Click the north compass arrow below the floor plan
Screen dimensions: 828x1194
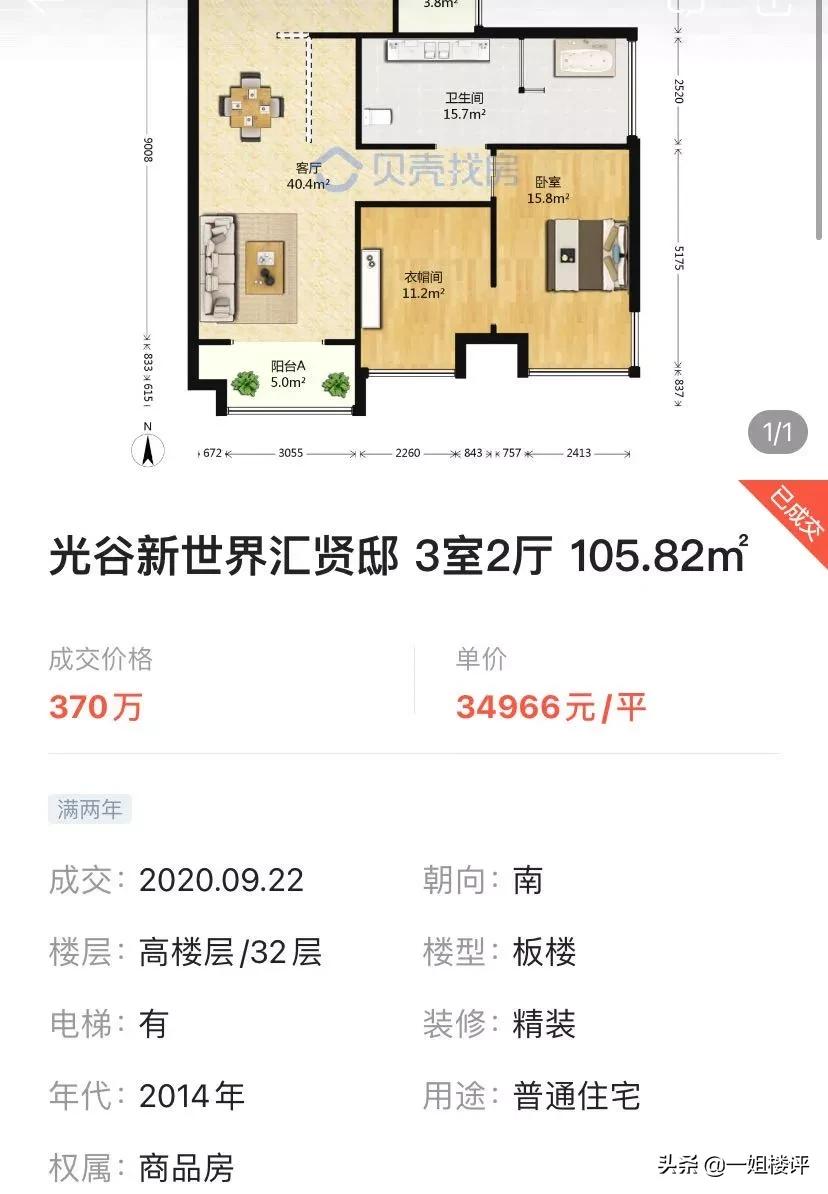(x=147, y=452)
